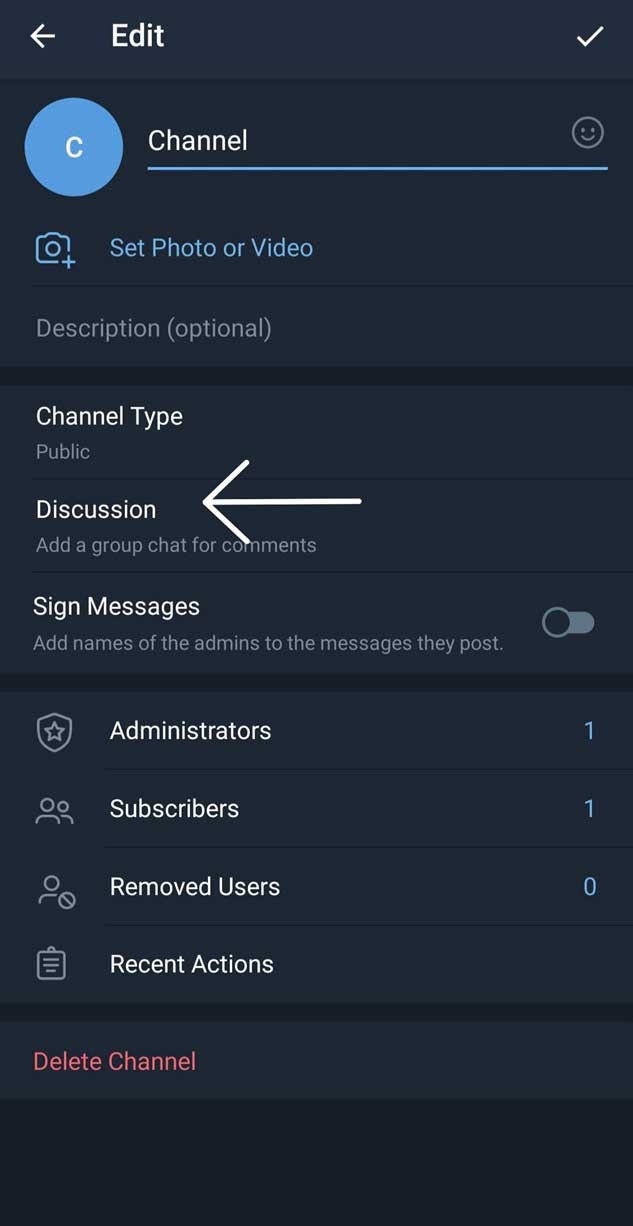Confirm edits with the checkmark
Image resolution: width=633 pixels, height=1226 pixels.
point(590,37)
